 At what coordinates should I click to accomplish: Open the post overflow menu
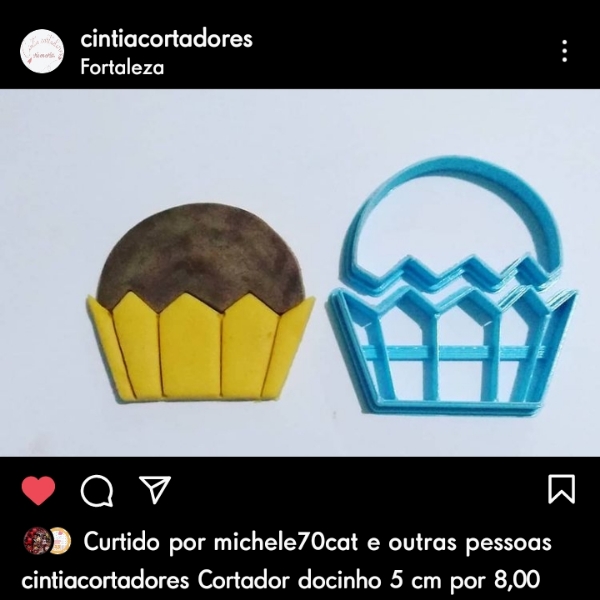click(565, 51)
